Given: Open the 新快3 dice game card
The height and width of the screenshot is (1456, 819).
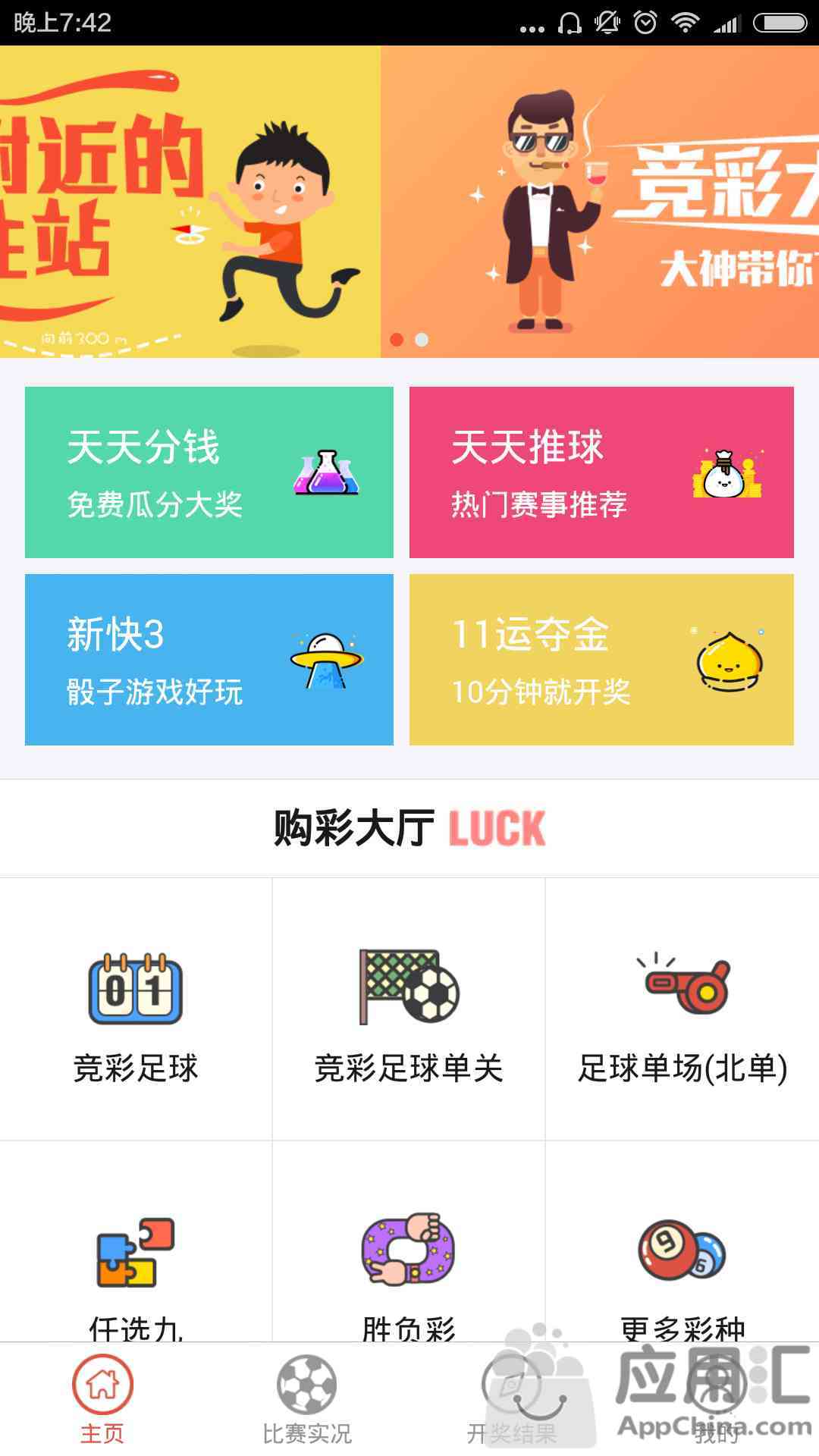Looking at the screenshot, I should (x=209, y=660).
